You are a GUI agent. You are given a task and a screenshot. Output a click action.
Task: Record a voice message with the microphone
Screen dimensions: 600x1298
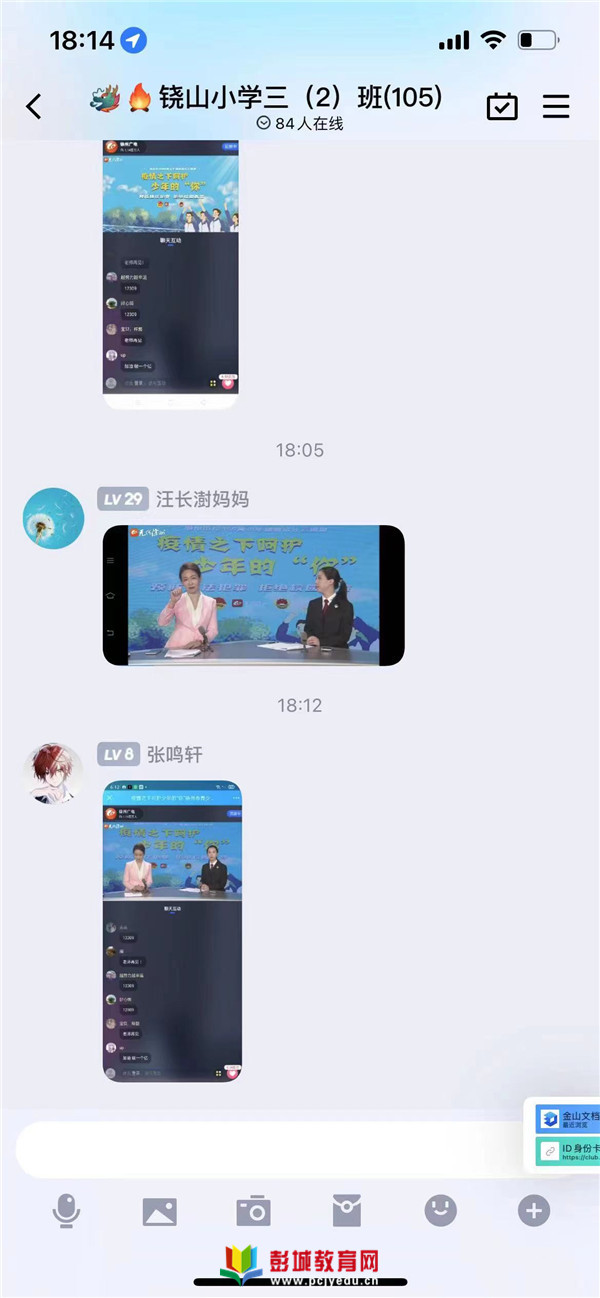66,1211
